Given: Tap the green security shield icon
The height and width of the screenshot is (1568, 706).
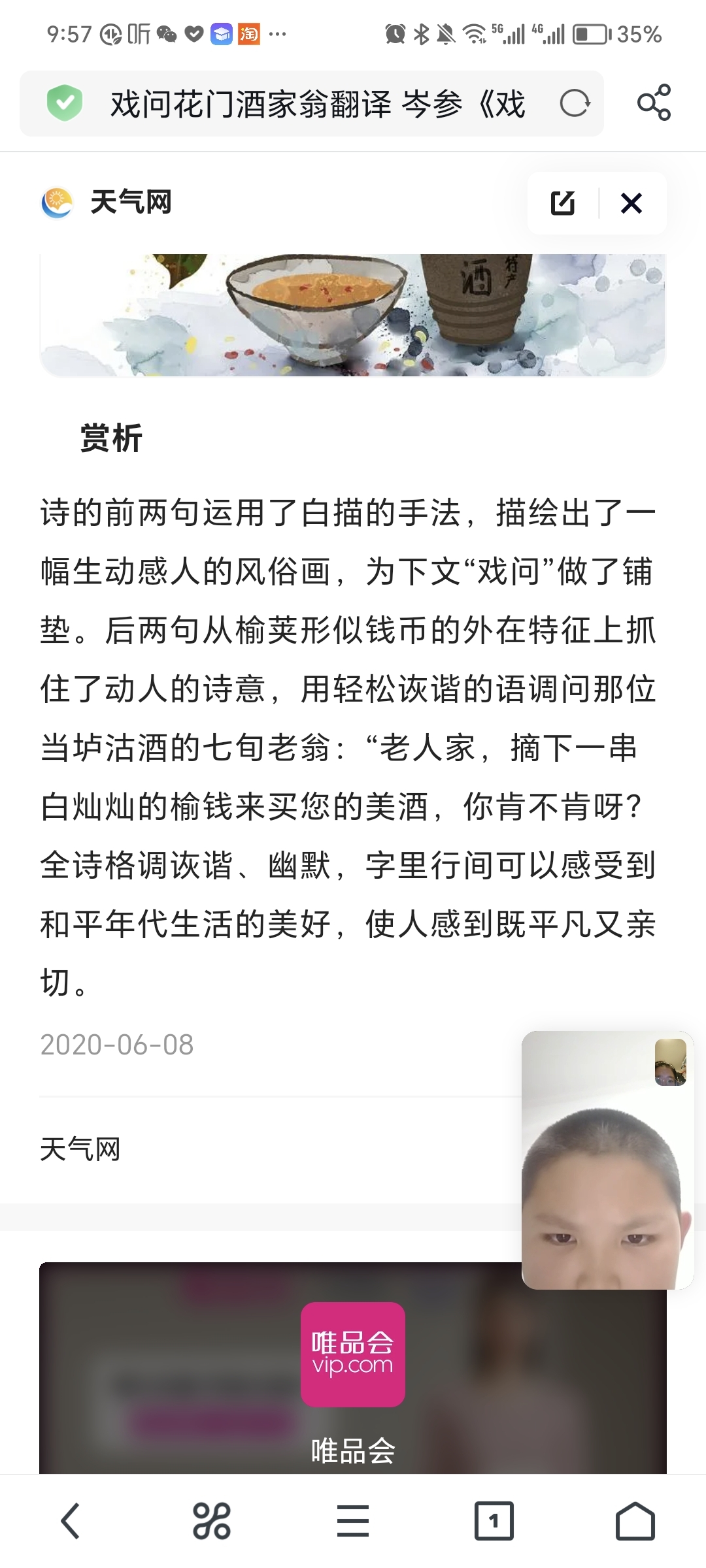Looking at the screenshot, I should click(64, 103).
